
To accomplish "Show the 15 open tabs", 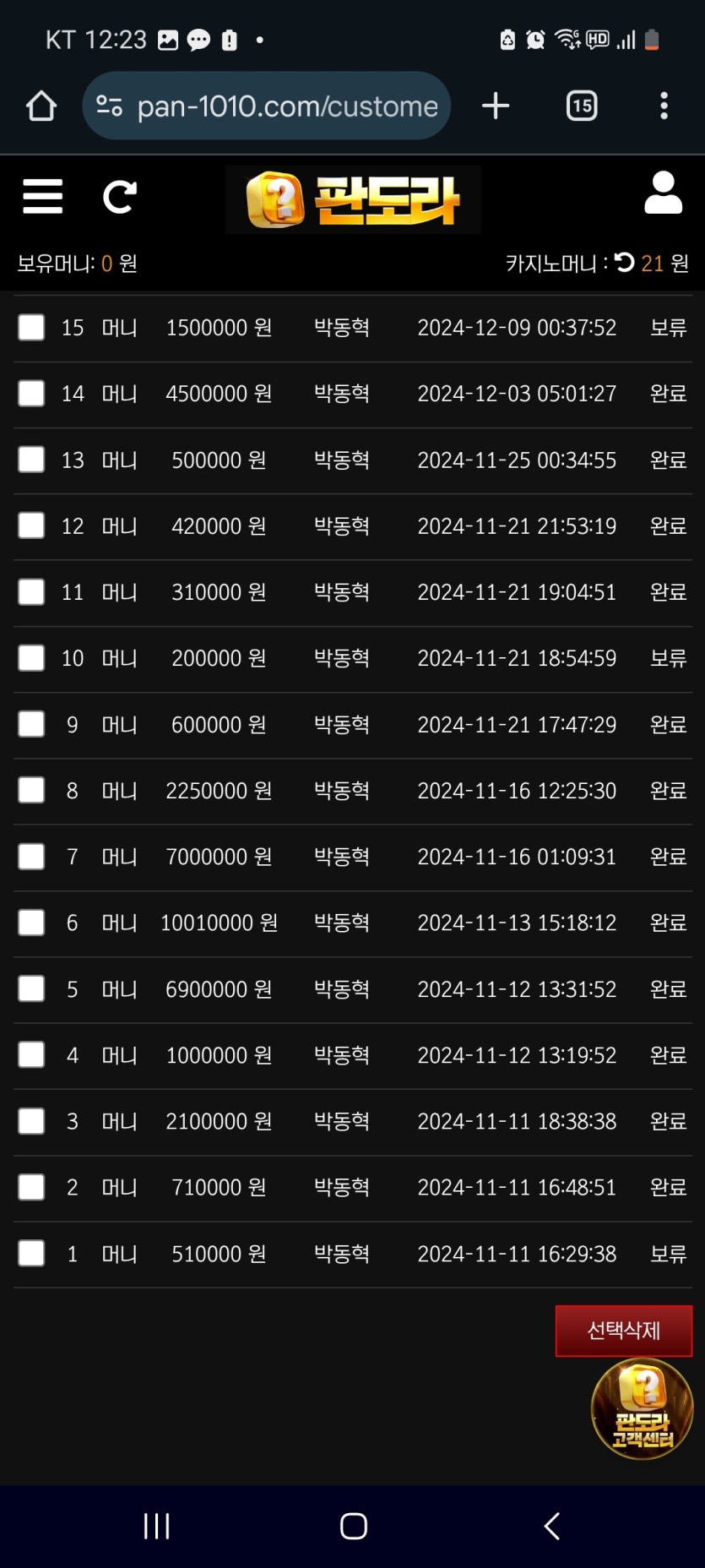I will (582, 106).
